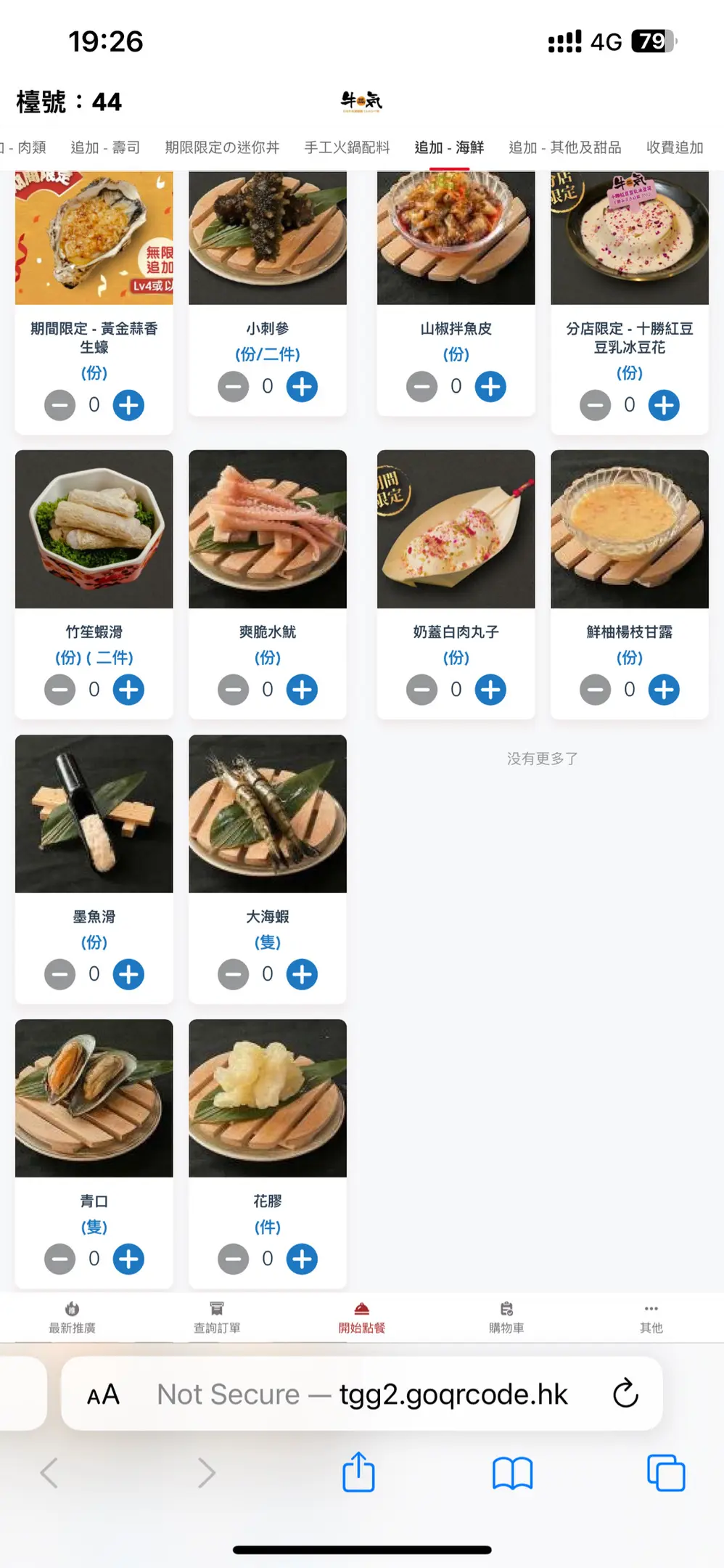Open the 購物車 shopping cart
Image resolution: width=724 pixels, height=1568 pixels.
[x=506, y=1317]
